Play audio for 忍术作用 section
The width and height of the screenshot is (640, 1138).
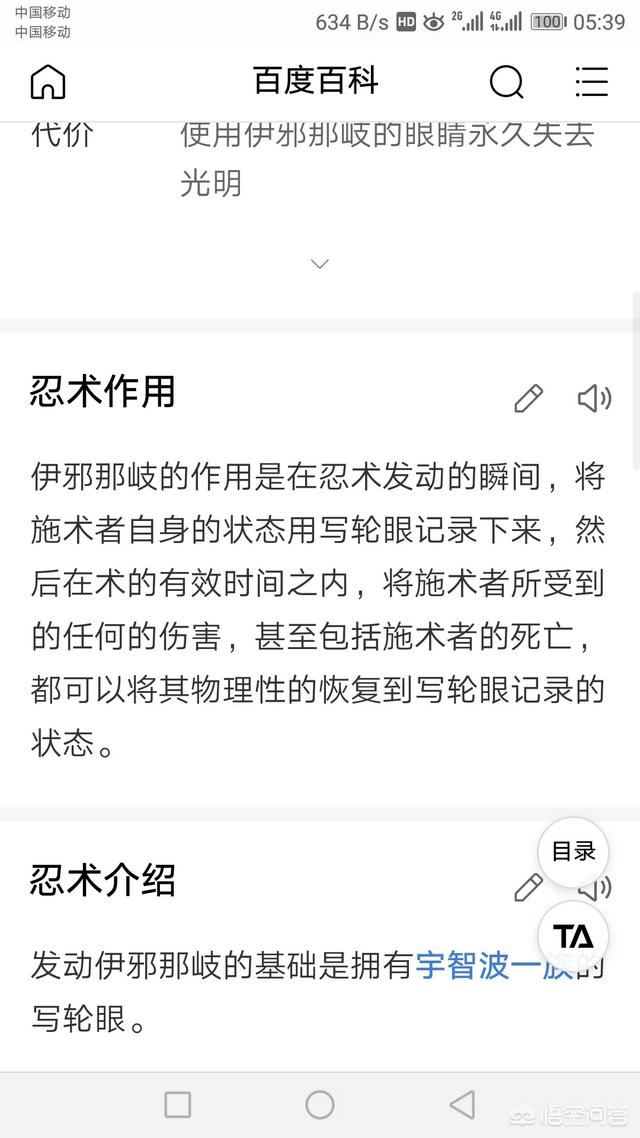pyautogui.click(x=594, y=398)
